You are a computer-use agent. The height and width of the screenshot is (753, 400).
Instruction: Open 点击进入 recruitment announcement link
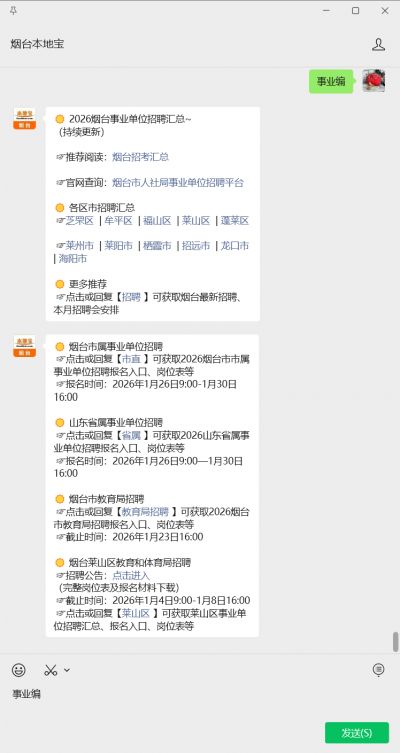click(131, 575)
